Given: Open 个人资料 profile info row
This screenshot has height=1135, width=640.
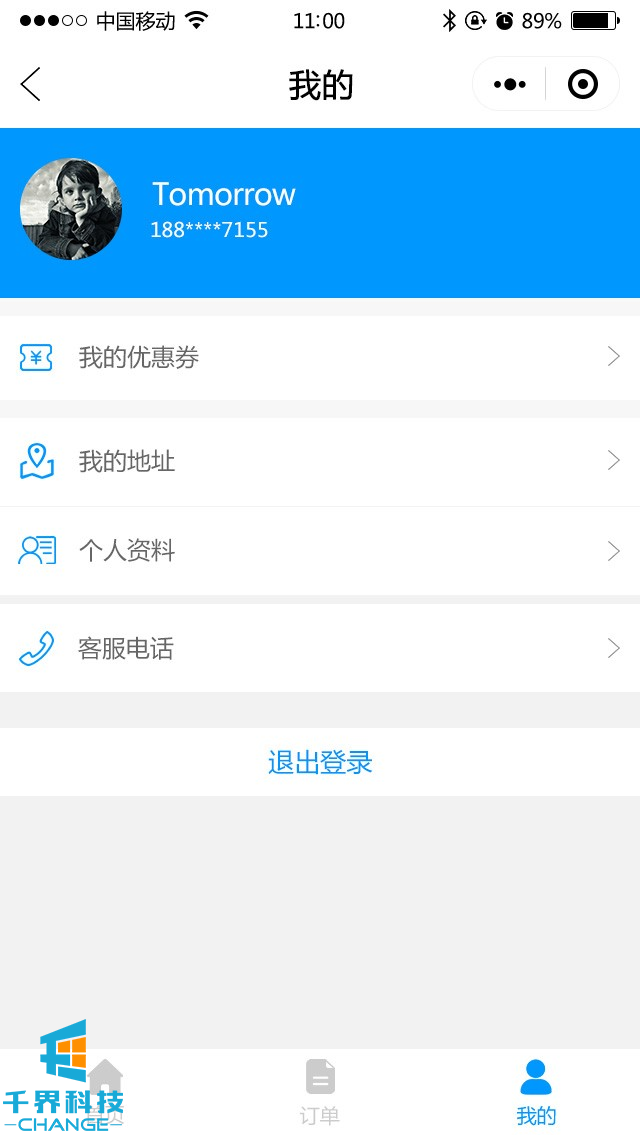Looking at the screenshot, I should coord(320,551).
